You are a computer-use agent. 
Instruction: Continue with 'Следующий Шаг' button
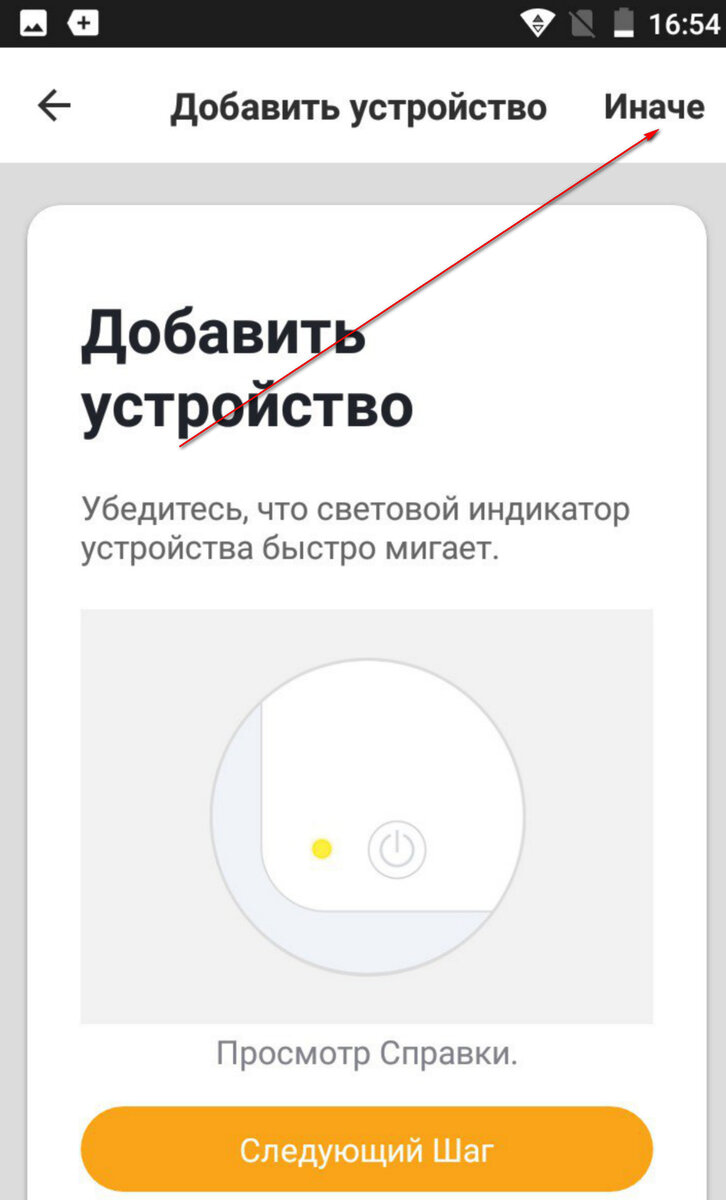coord(366,1150)
